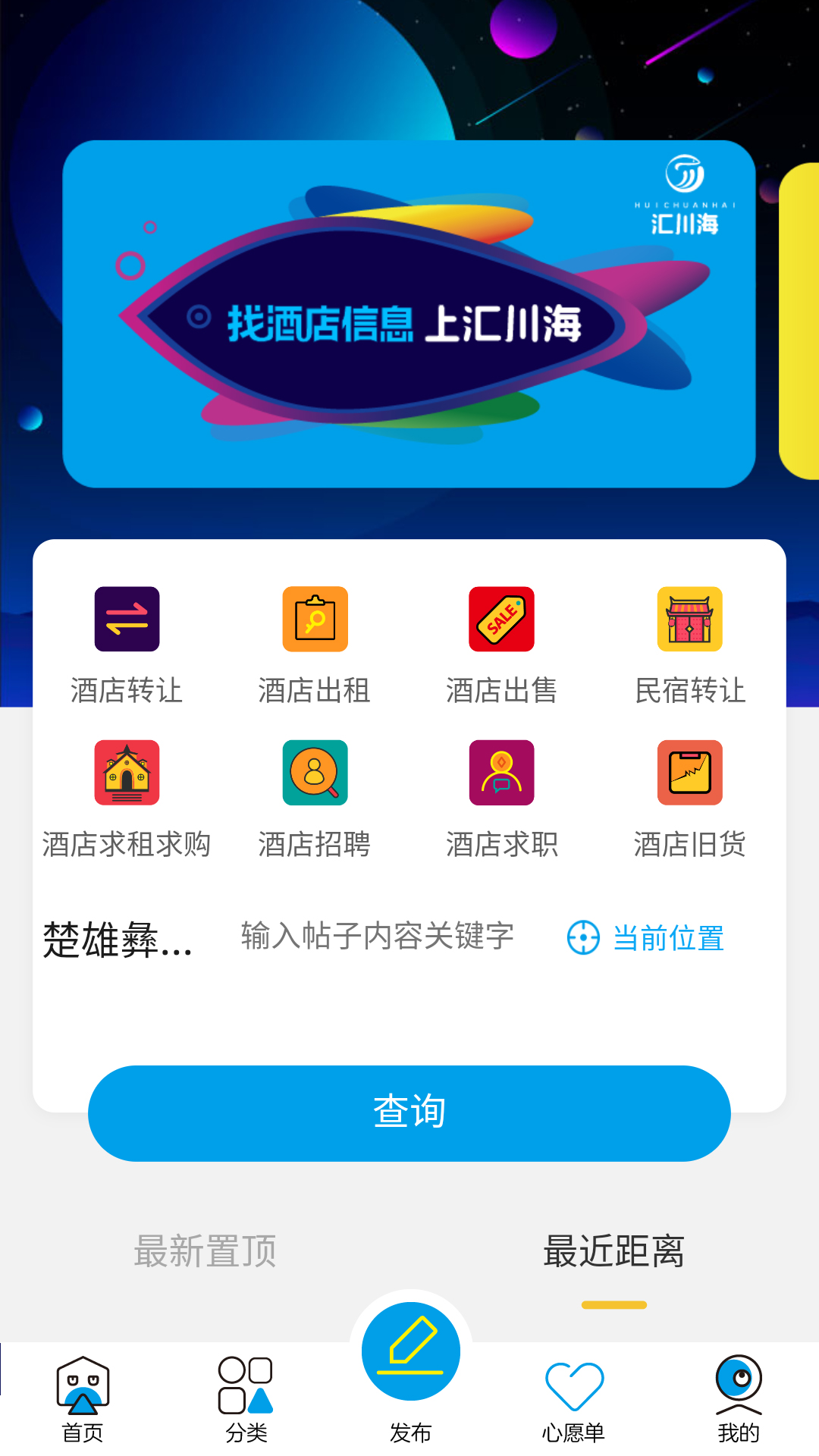Select the 最近距离 tab
The height and width of the screenshot is (1456, 819).
(x=613, y=1251)
